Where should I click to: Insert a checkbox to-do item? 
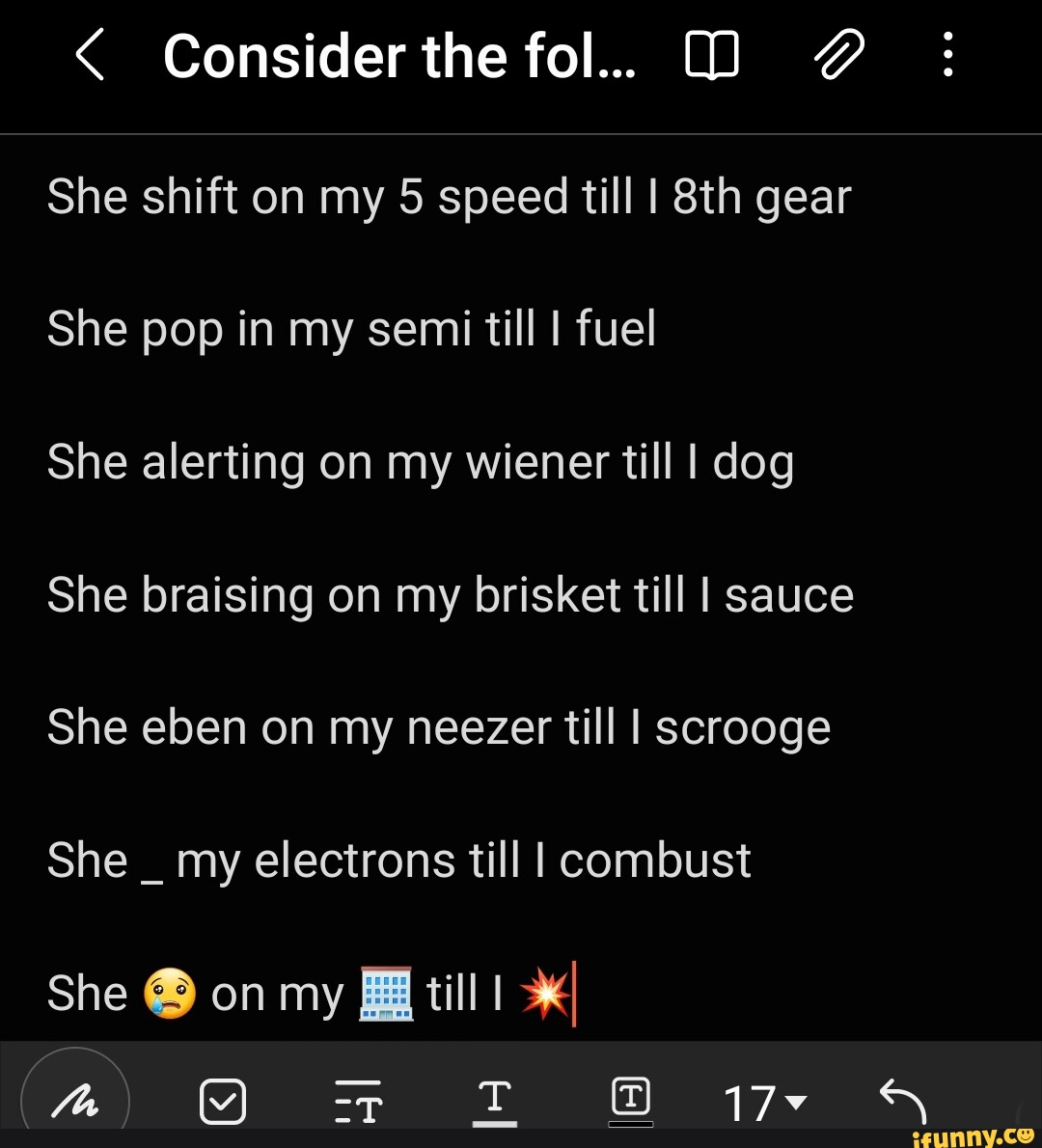(x=222, y=1102)
